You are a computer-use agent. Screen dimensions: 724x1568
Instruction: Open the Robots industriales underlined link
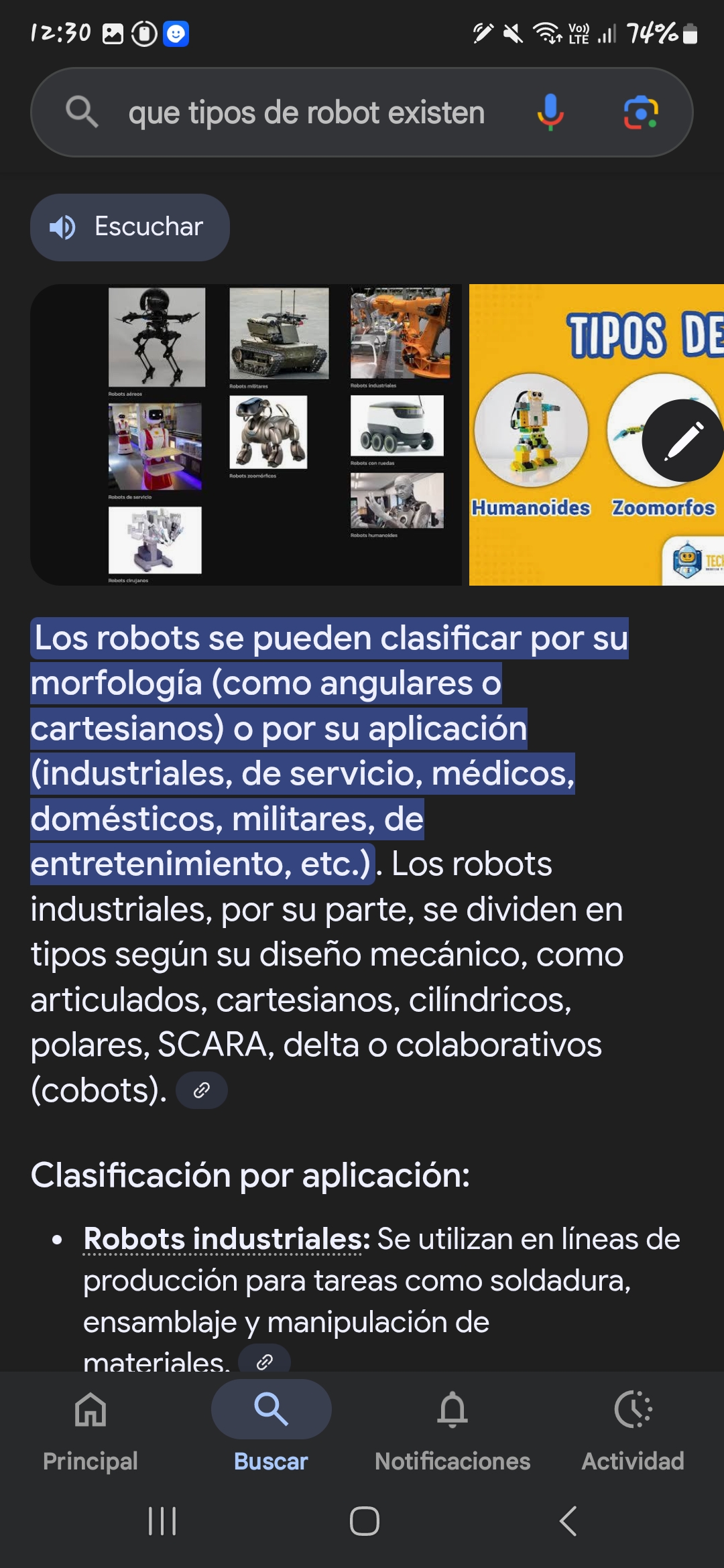click(x=226, y=1239)
